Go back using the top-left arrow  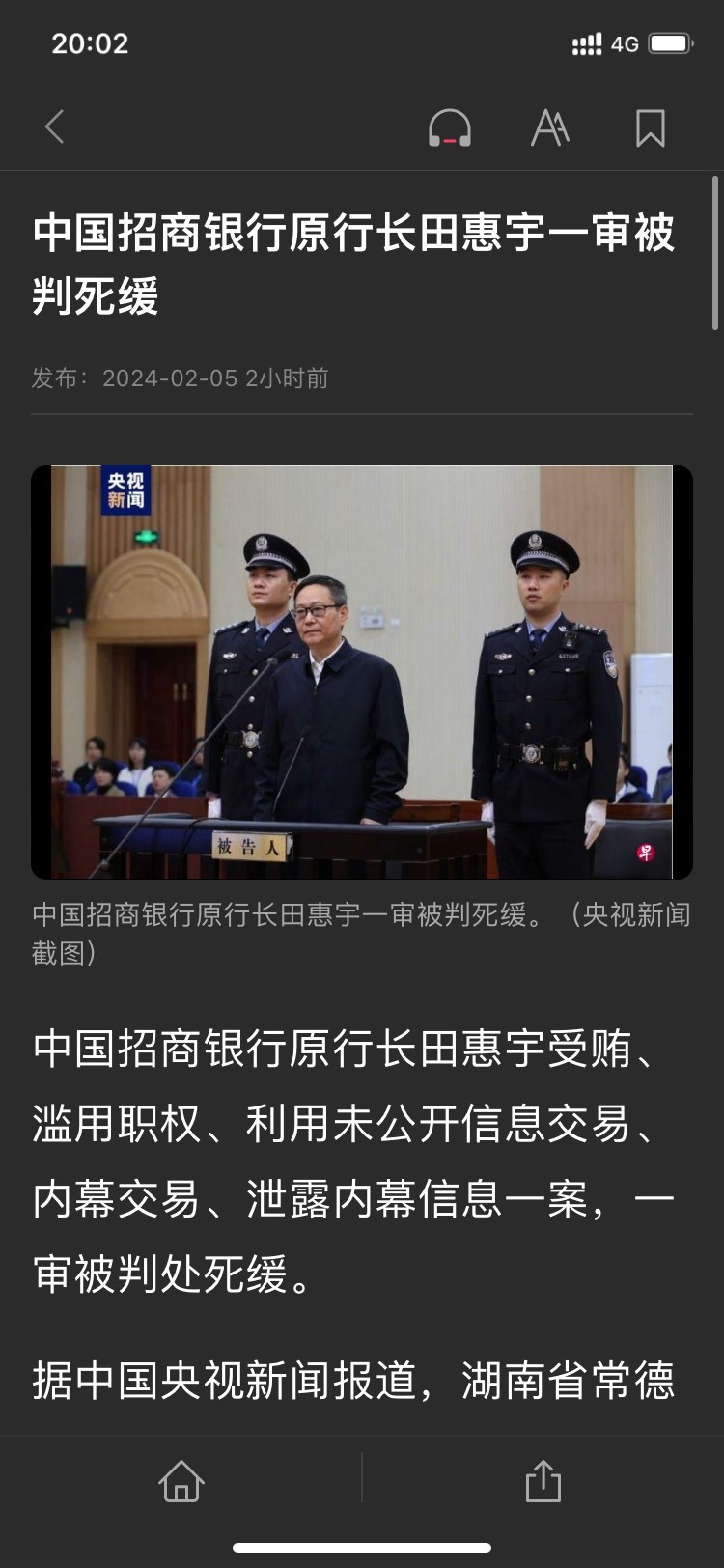(x=55, y=126)
